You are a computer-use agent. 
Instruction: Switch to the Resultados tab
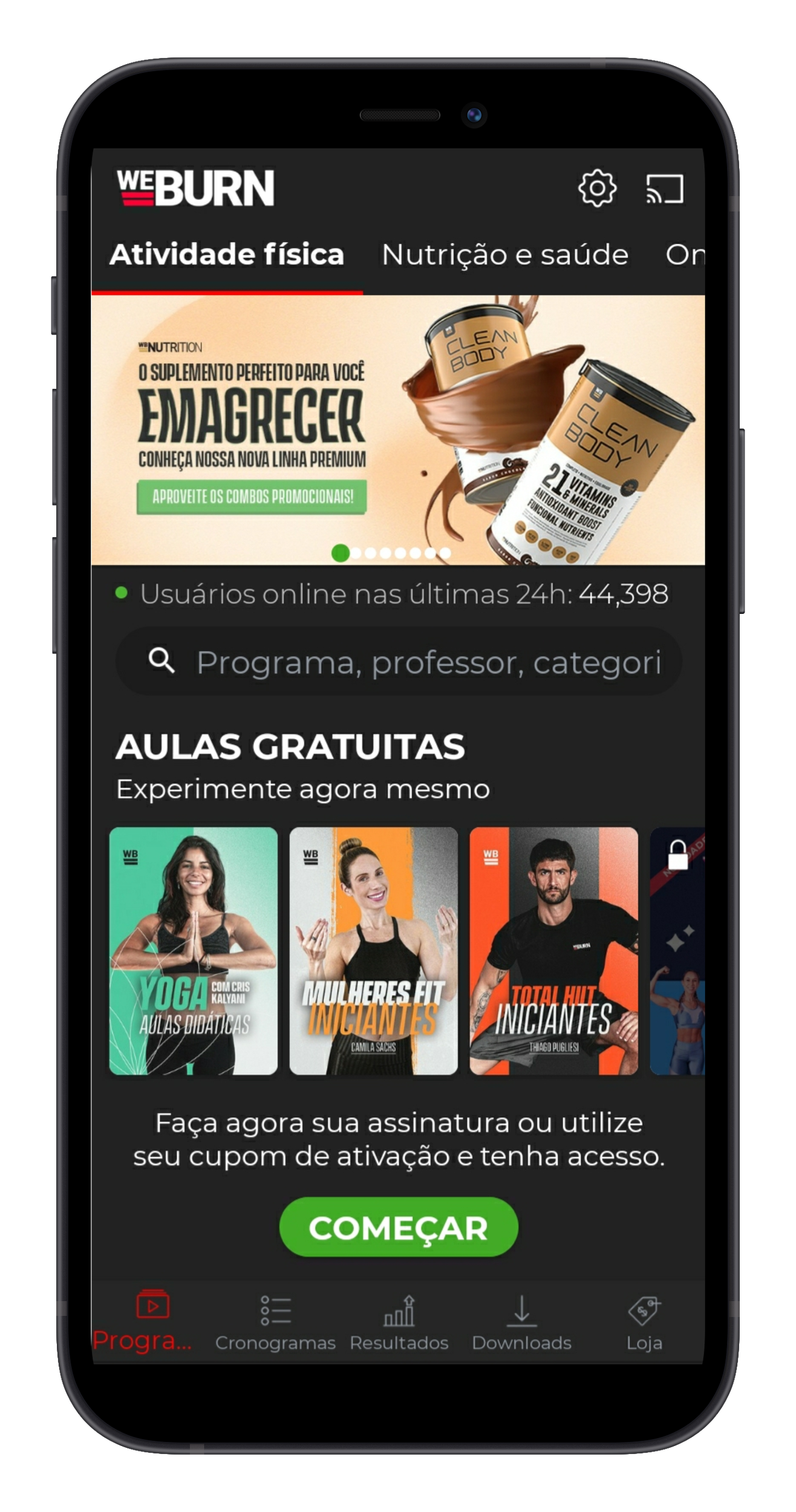click(x=399, y=1323)
